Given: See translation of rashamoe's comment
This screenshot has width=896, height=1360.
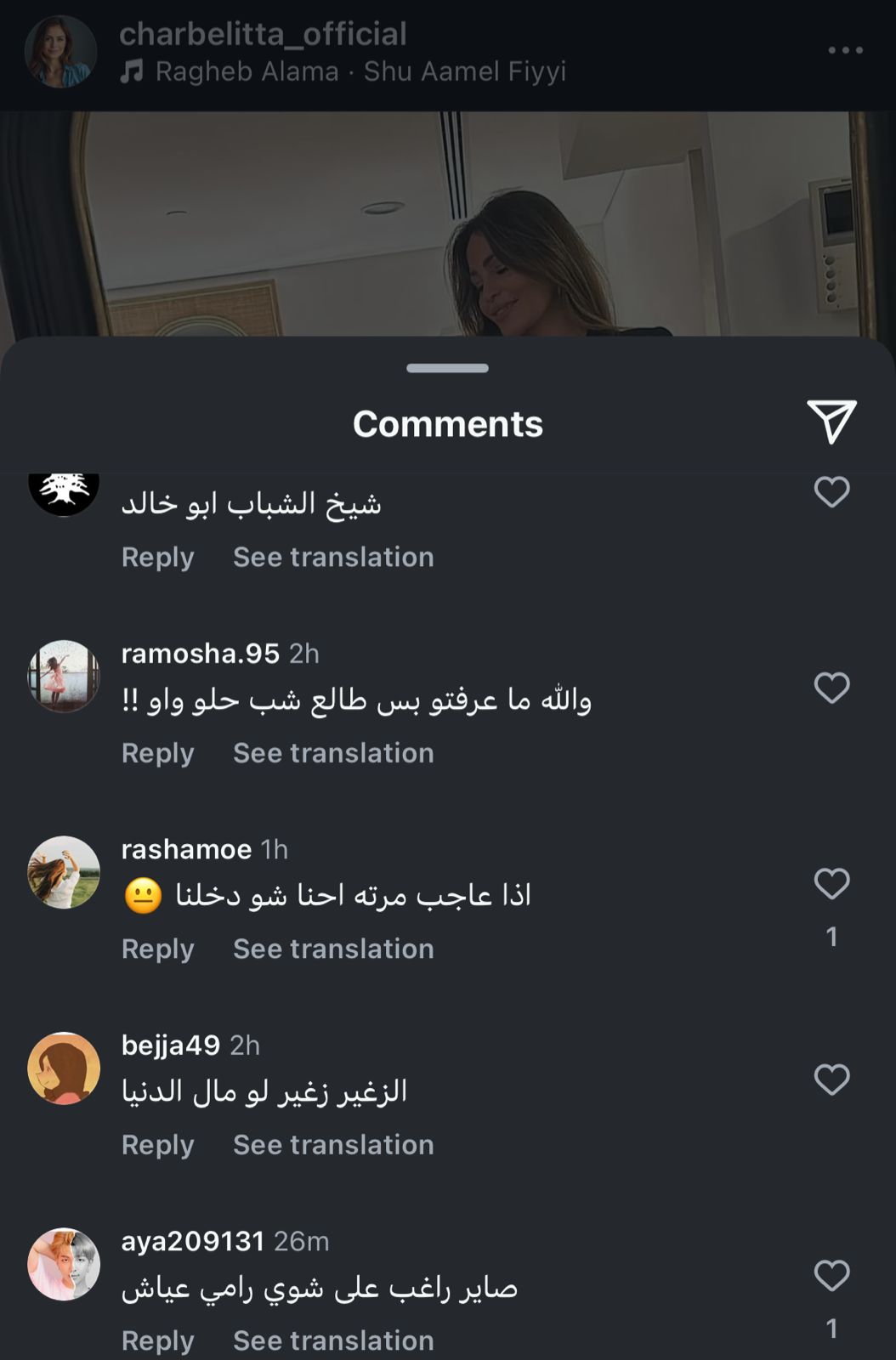Looking at the screenshot, I should point(333,949).
